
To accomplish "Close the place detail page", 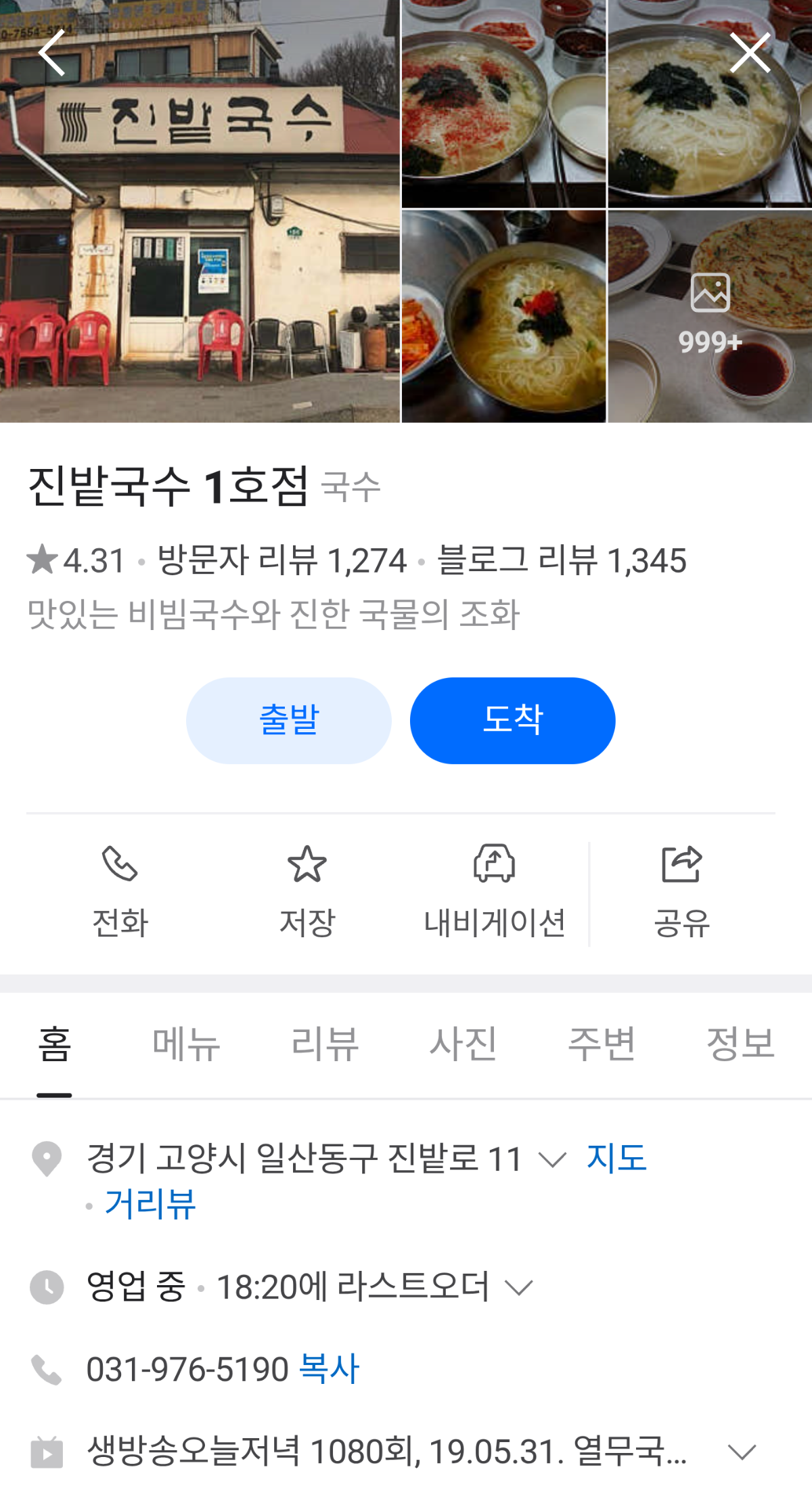I will (750, 53).
